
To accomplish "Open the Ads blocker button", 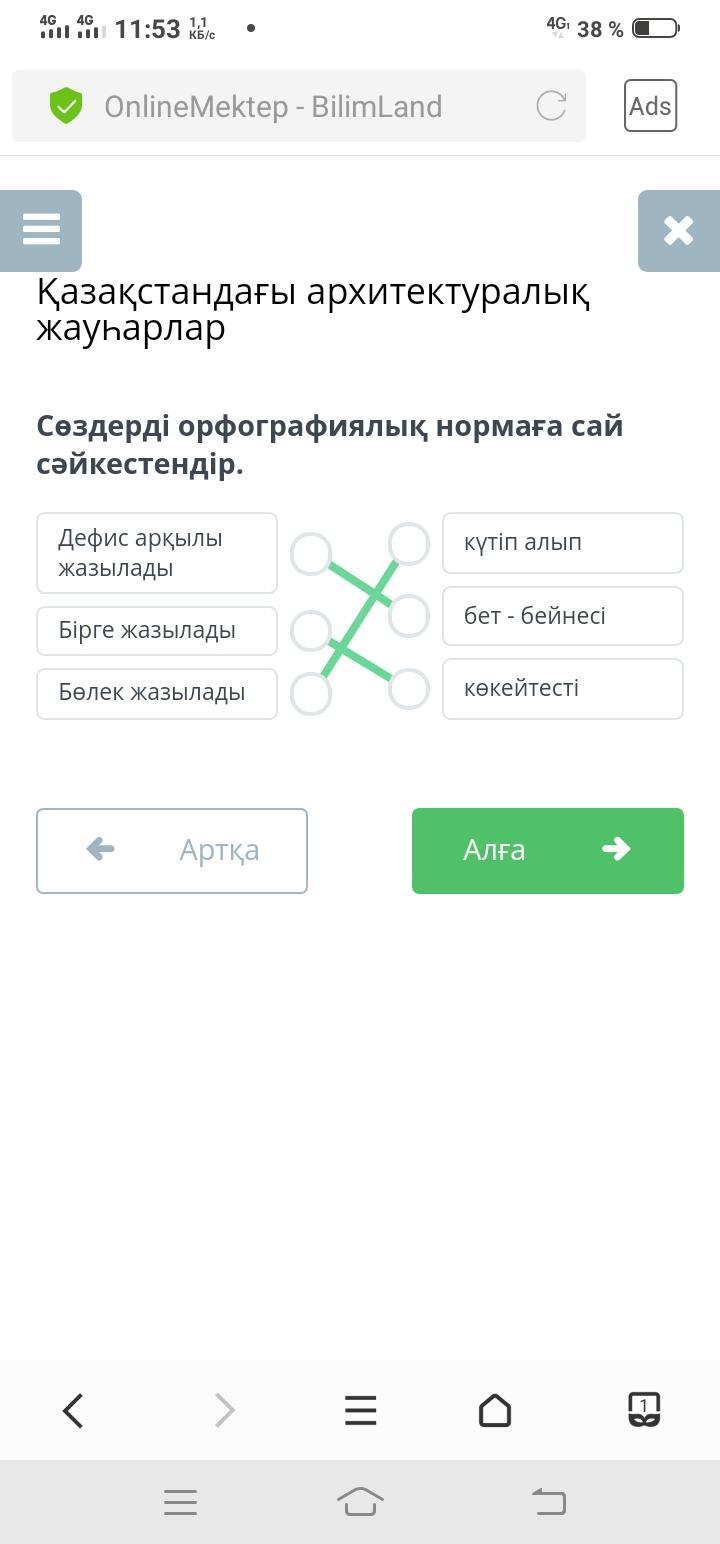I will click(x=650, y=106).
